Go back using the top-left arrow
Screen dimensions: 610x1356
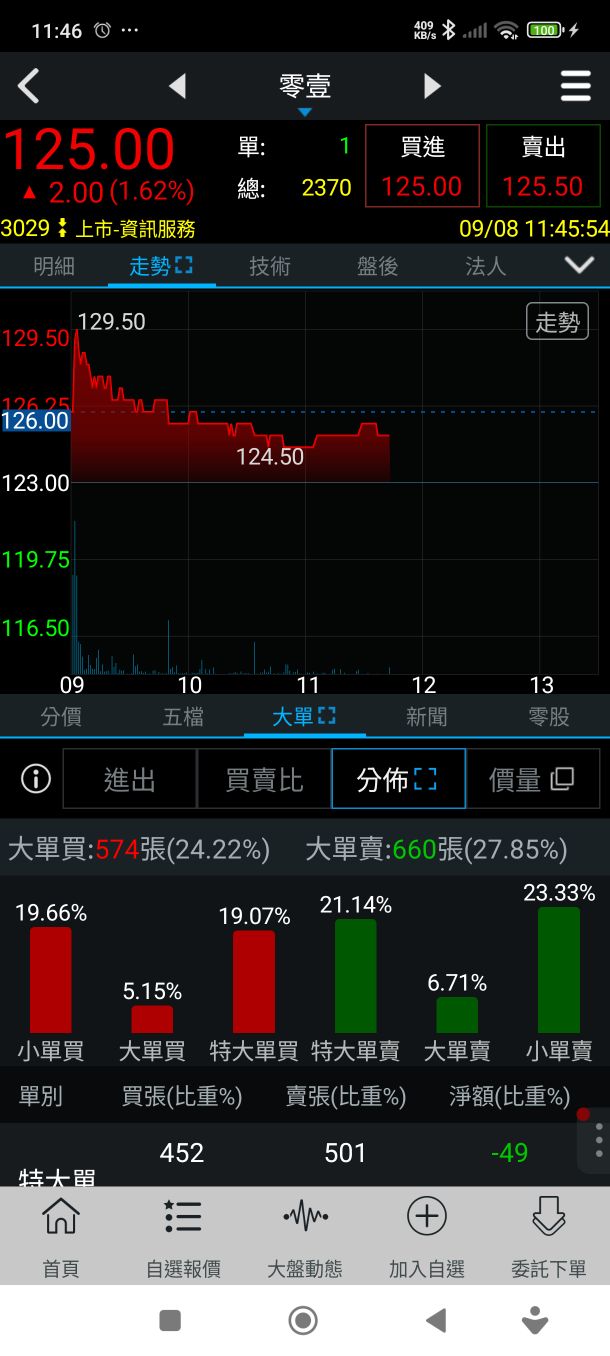tap(29, 87)
